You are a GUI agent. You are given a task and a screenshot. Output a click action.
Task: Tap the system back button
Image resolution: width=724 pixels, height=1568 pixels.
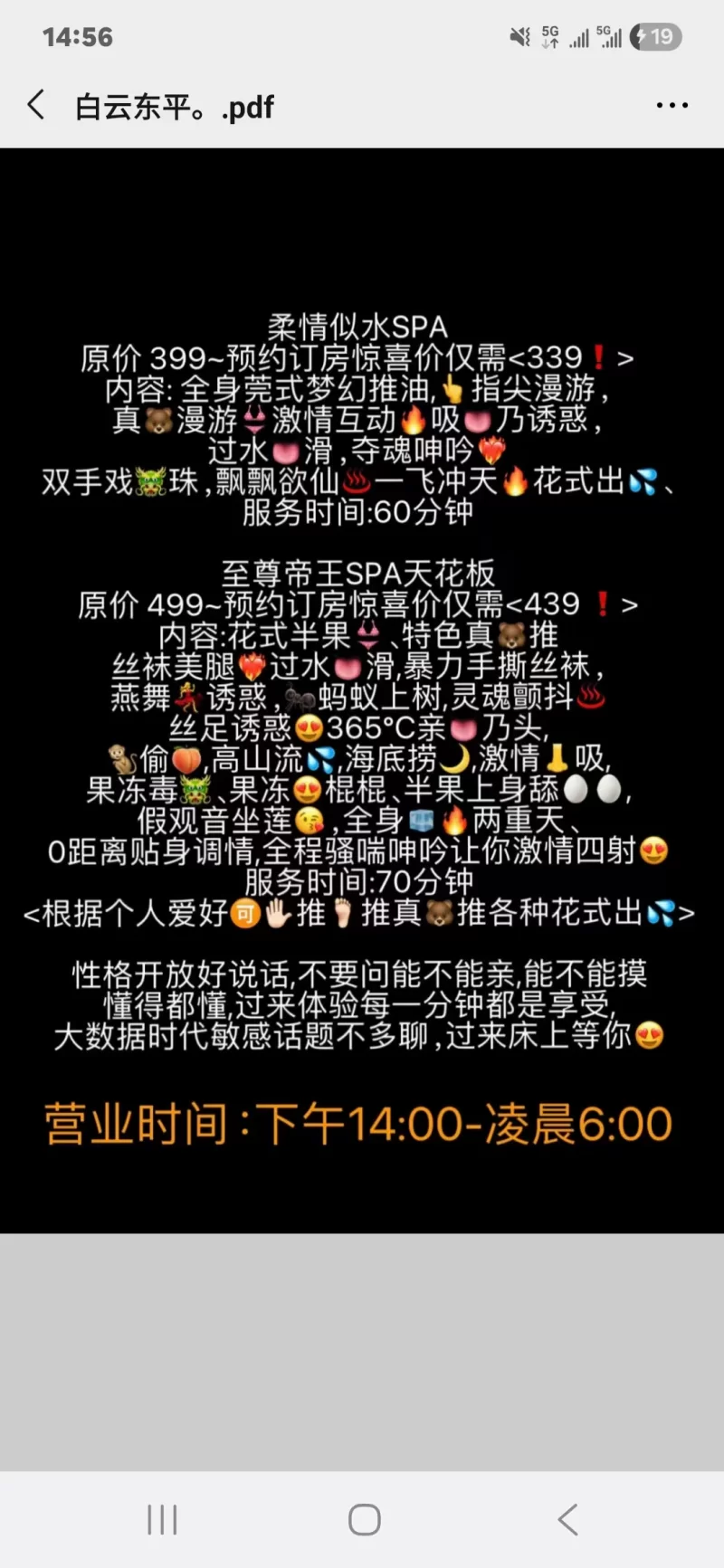click(x=568, y=1519)
